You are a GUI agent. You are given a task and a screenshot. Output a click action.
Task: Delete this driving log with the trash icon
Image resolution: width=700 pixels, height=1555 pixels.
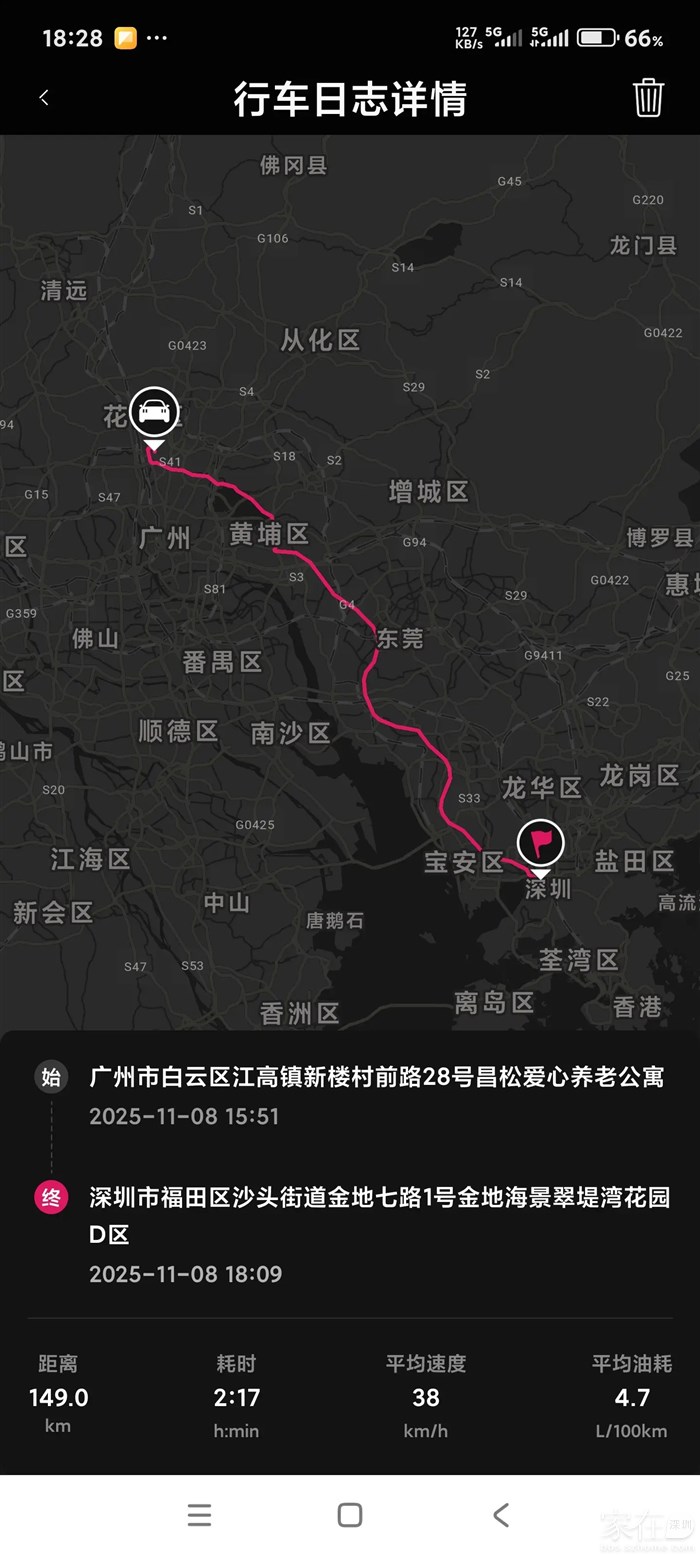coord(648,98)
